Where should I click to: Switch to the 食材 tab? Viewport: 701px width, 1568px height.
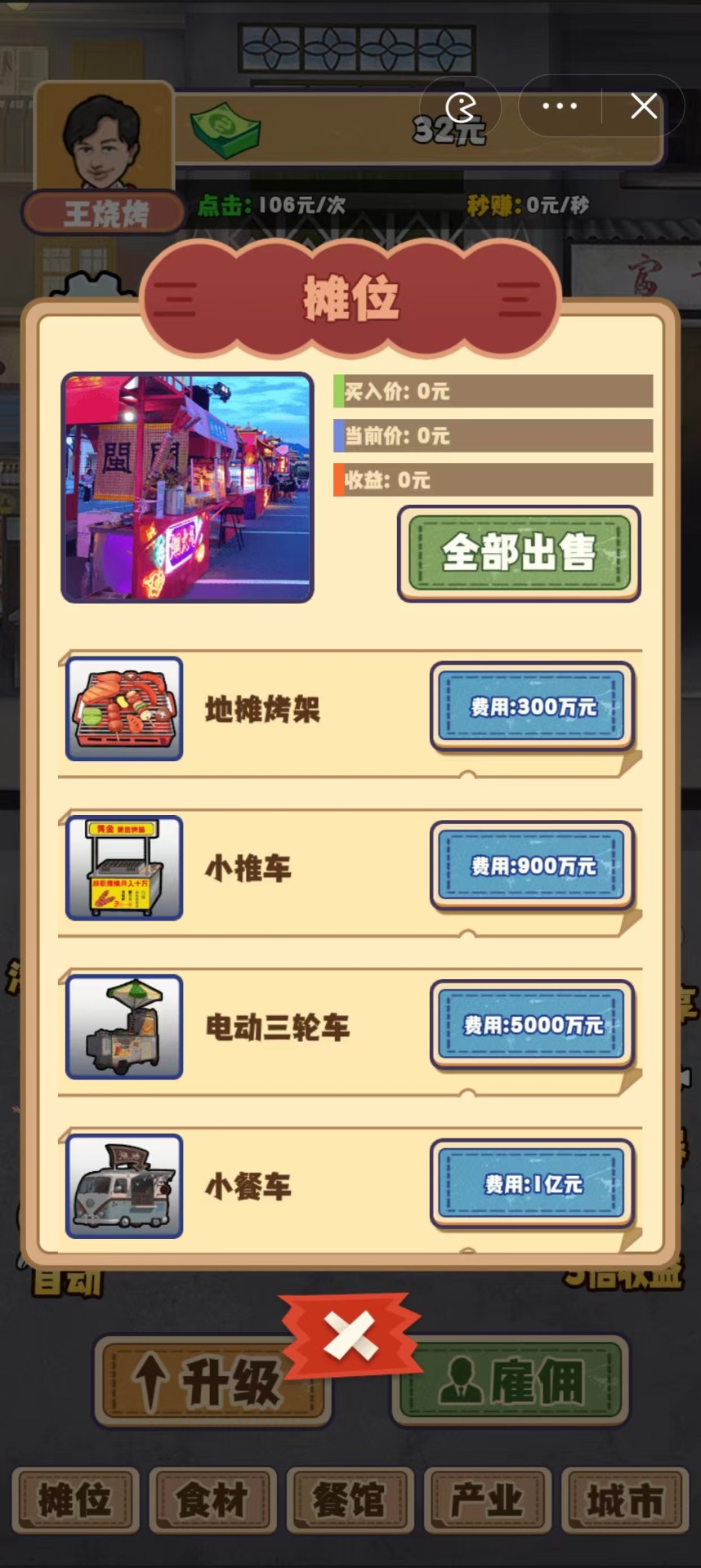click(x=212, y=1499)
